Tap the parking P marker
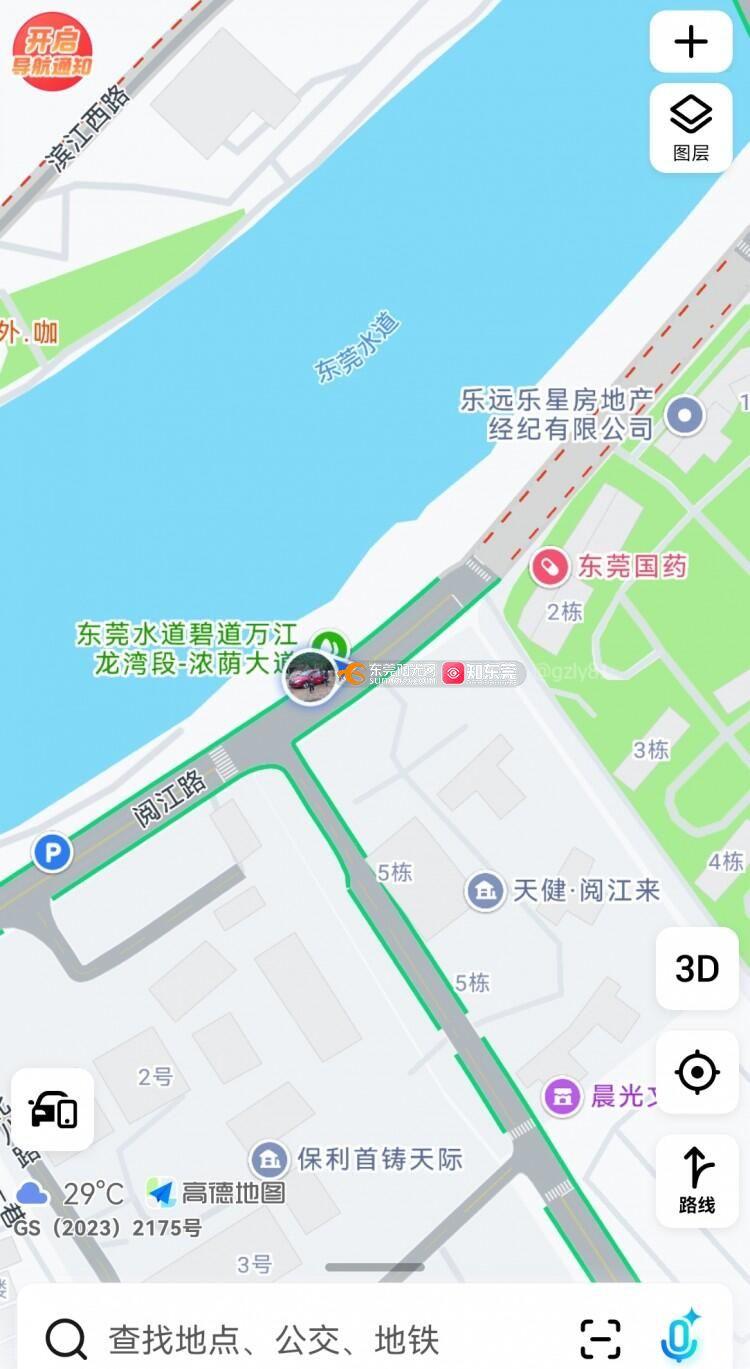Image resolution: width=750 pixels, height=1369 pixels. coord(52,853)
